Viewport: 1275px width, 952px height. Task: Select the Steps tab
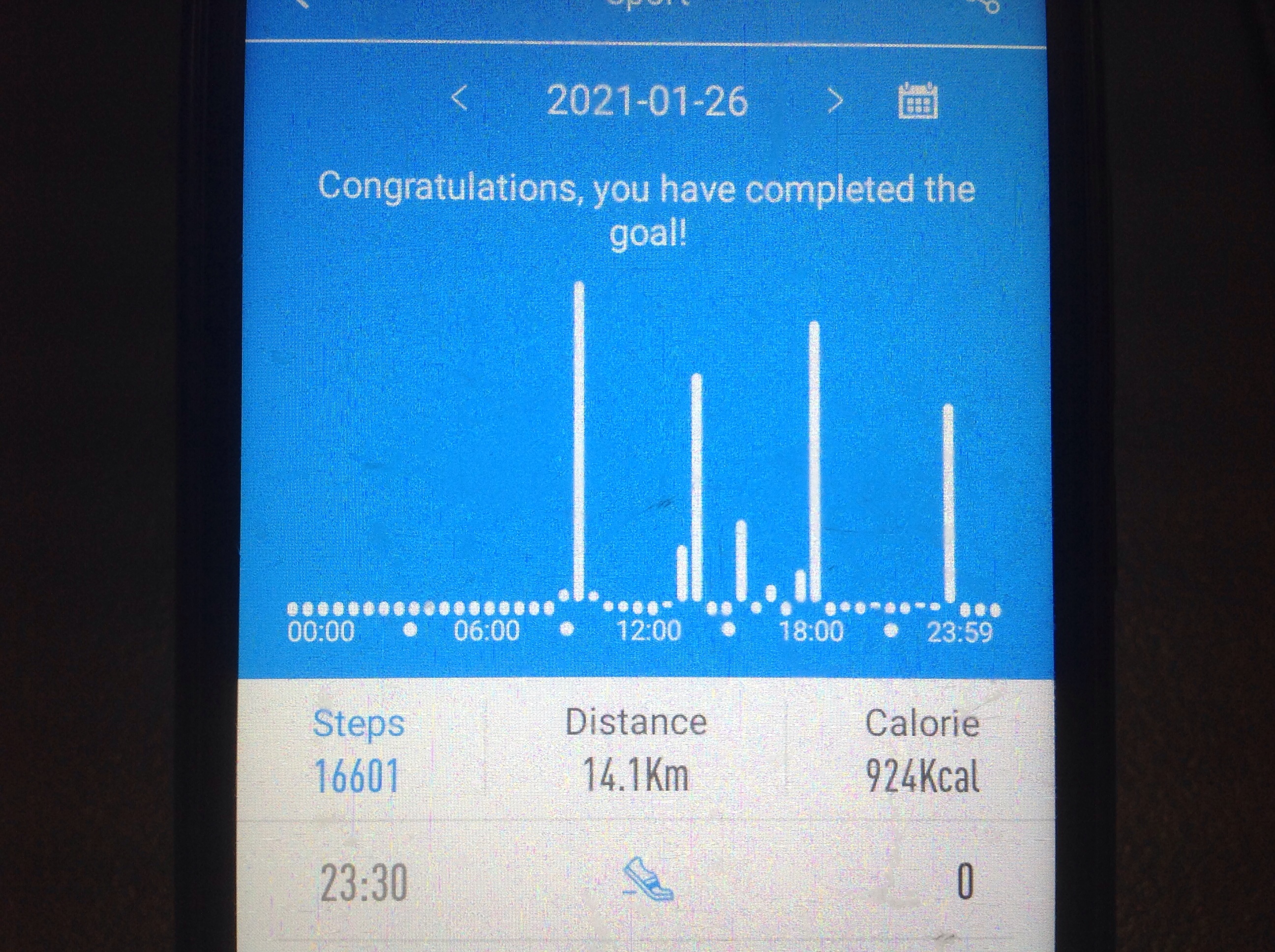click(358, 750)
